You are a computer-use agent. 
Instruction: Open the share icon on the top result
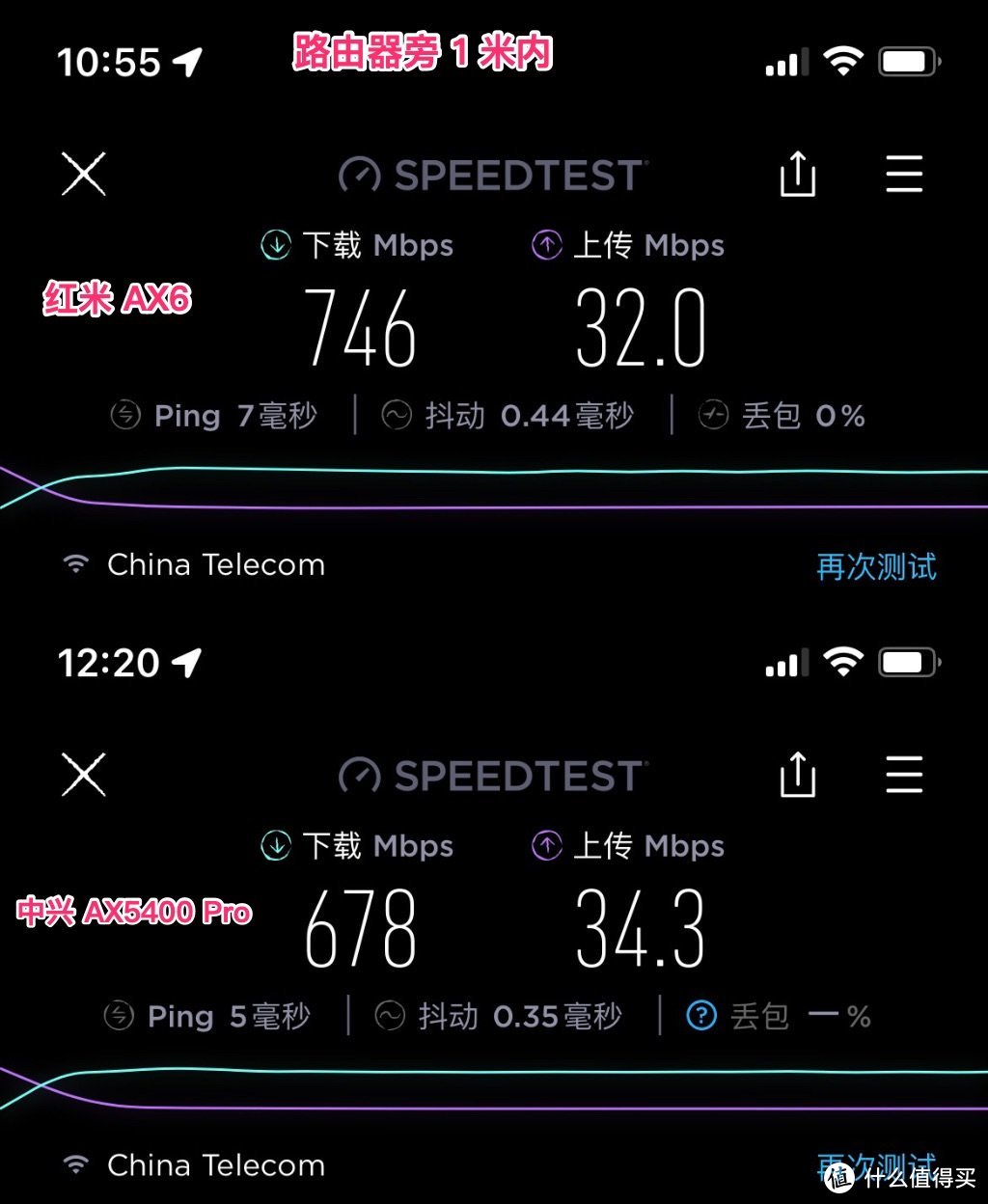click(797, 174)
